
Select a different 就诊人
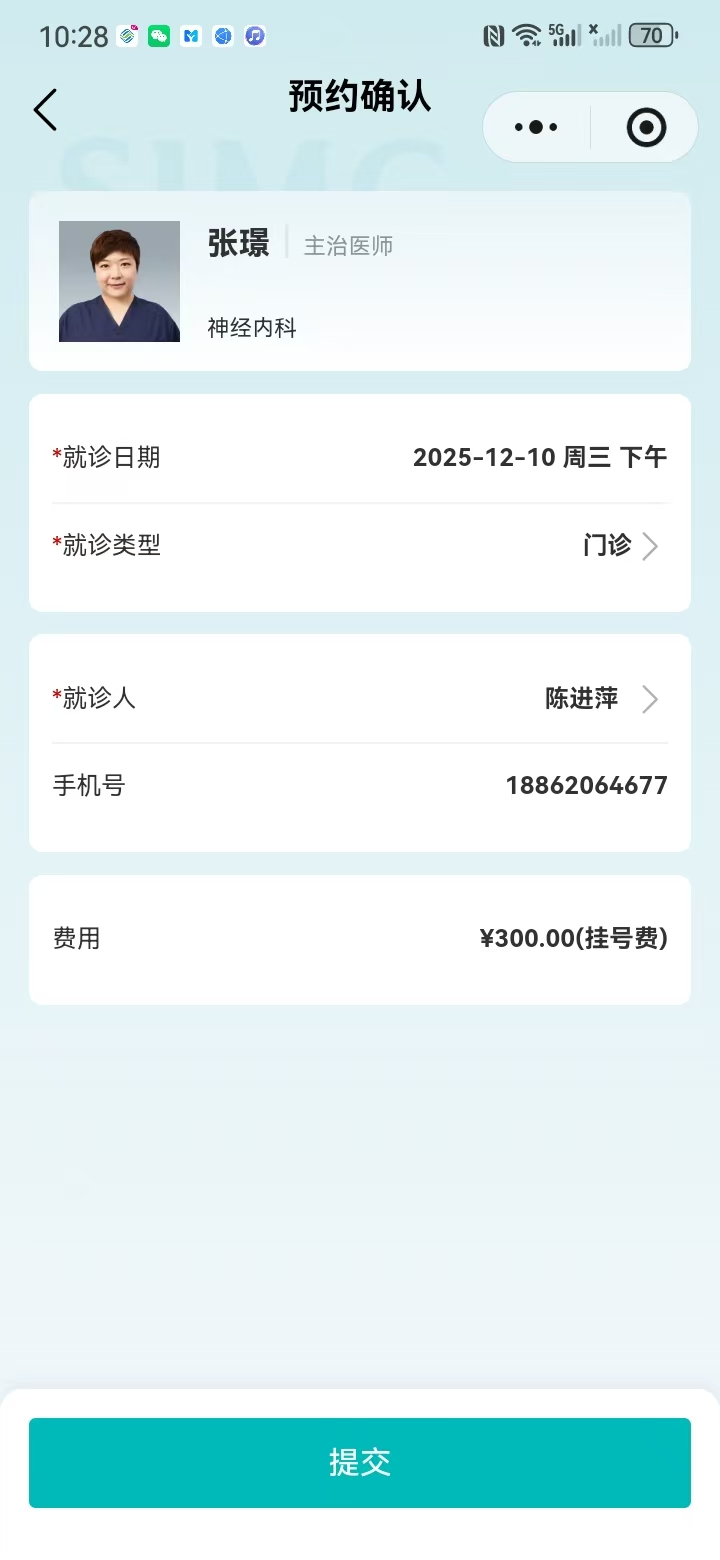(602, 698)
